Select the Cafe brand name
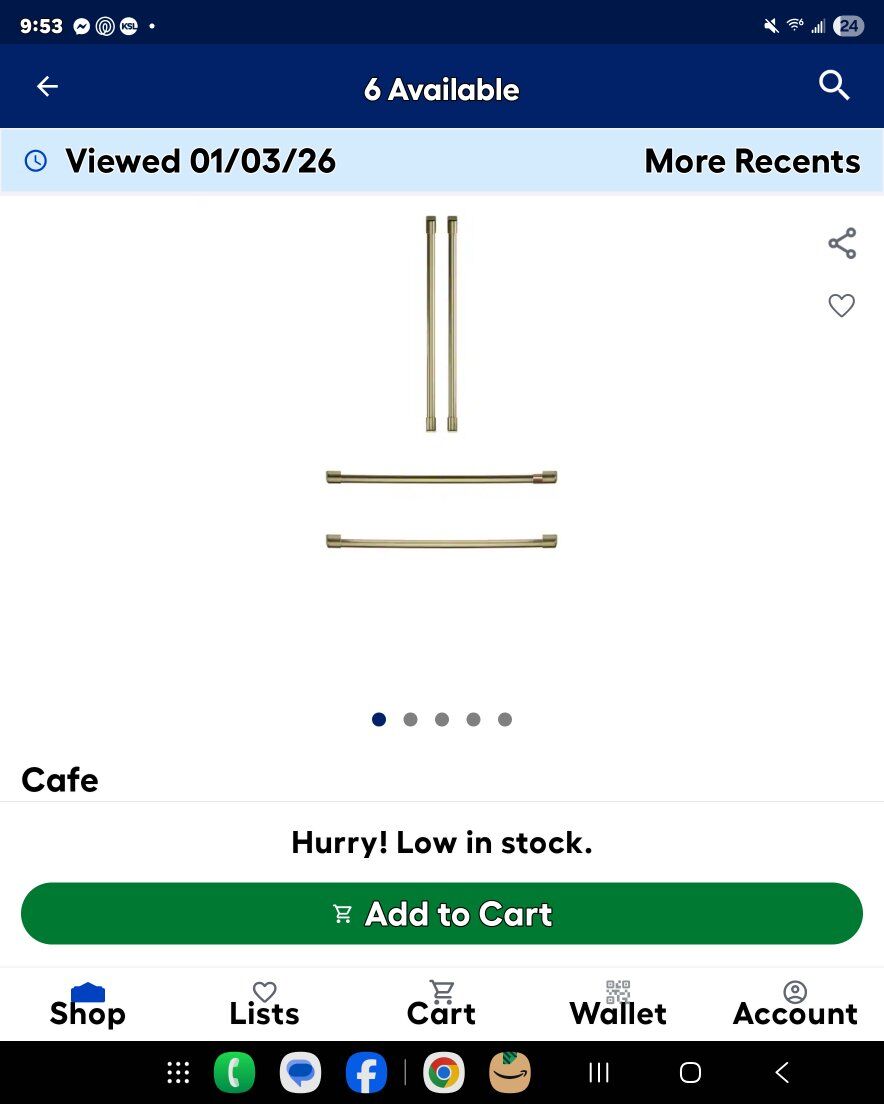The width and height of the screenshot is (884, 1104). [x=59, y=779]
